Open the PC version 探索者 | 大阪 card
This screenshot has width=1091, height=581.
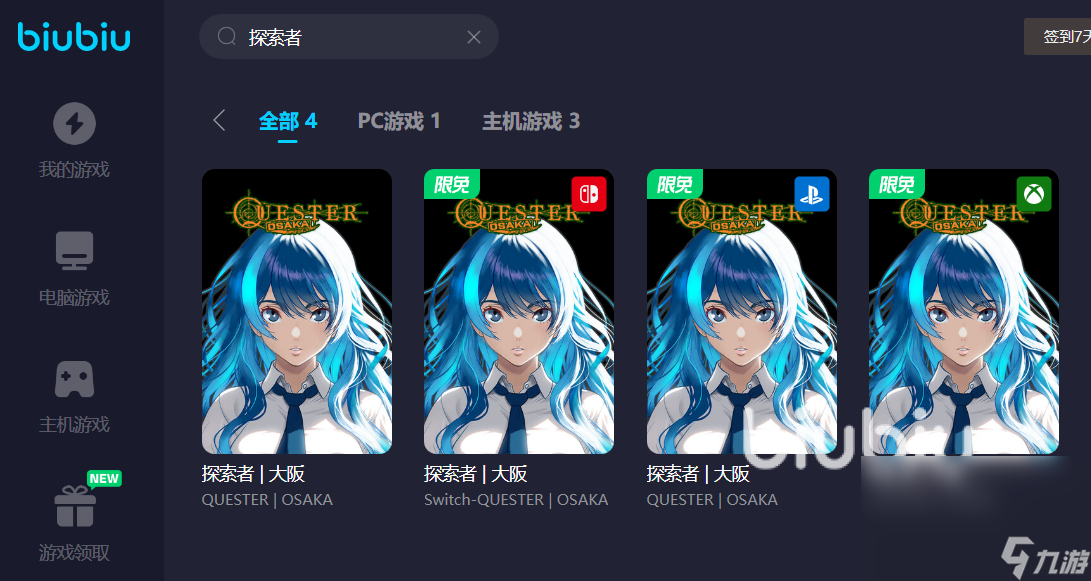pyautogui.click(x=297, y=311)
